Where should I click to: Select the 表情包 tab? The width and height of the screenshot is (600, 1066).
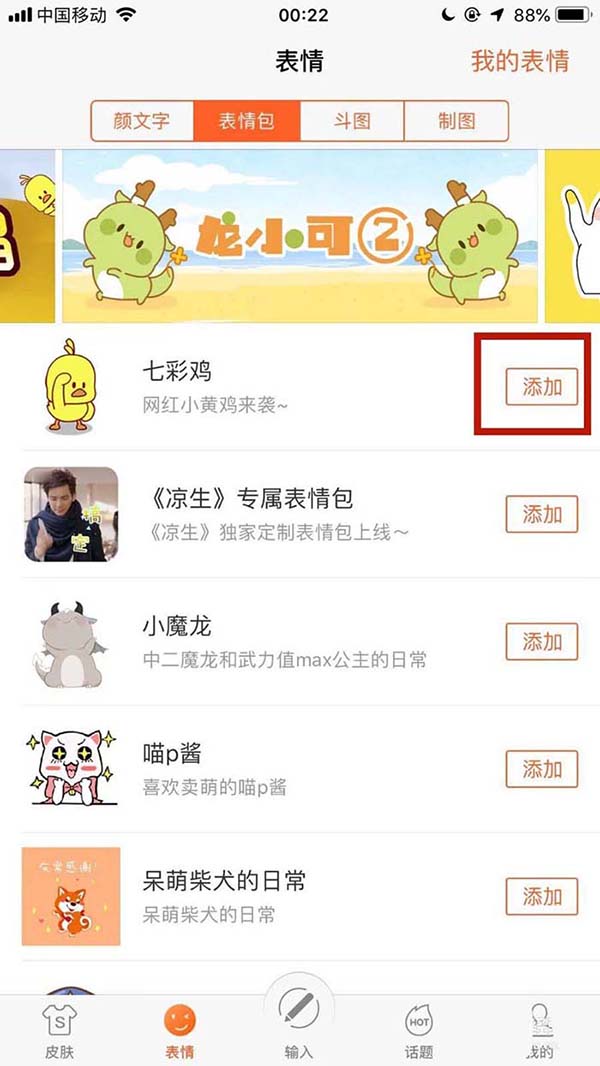pos(247,121)
